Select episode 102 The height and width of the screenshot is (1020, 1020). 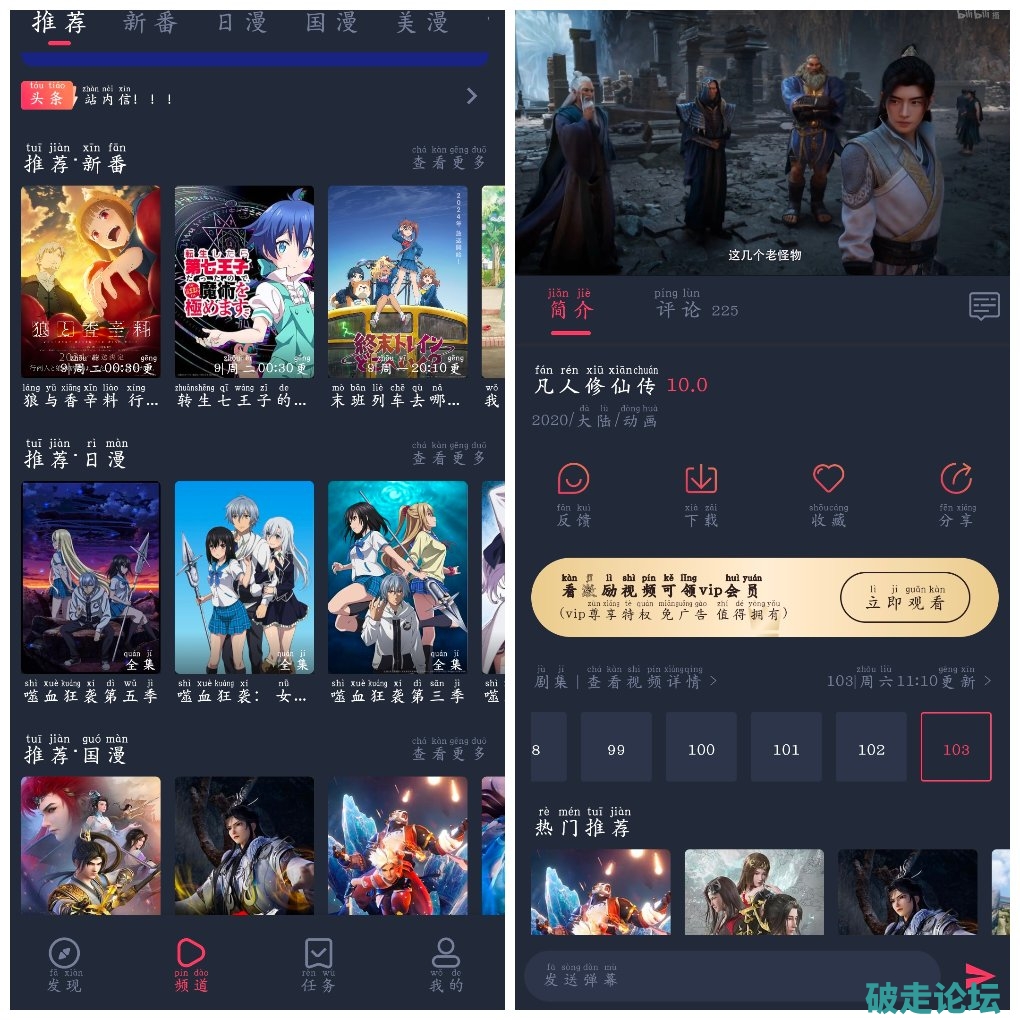[x=871, y=747]
